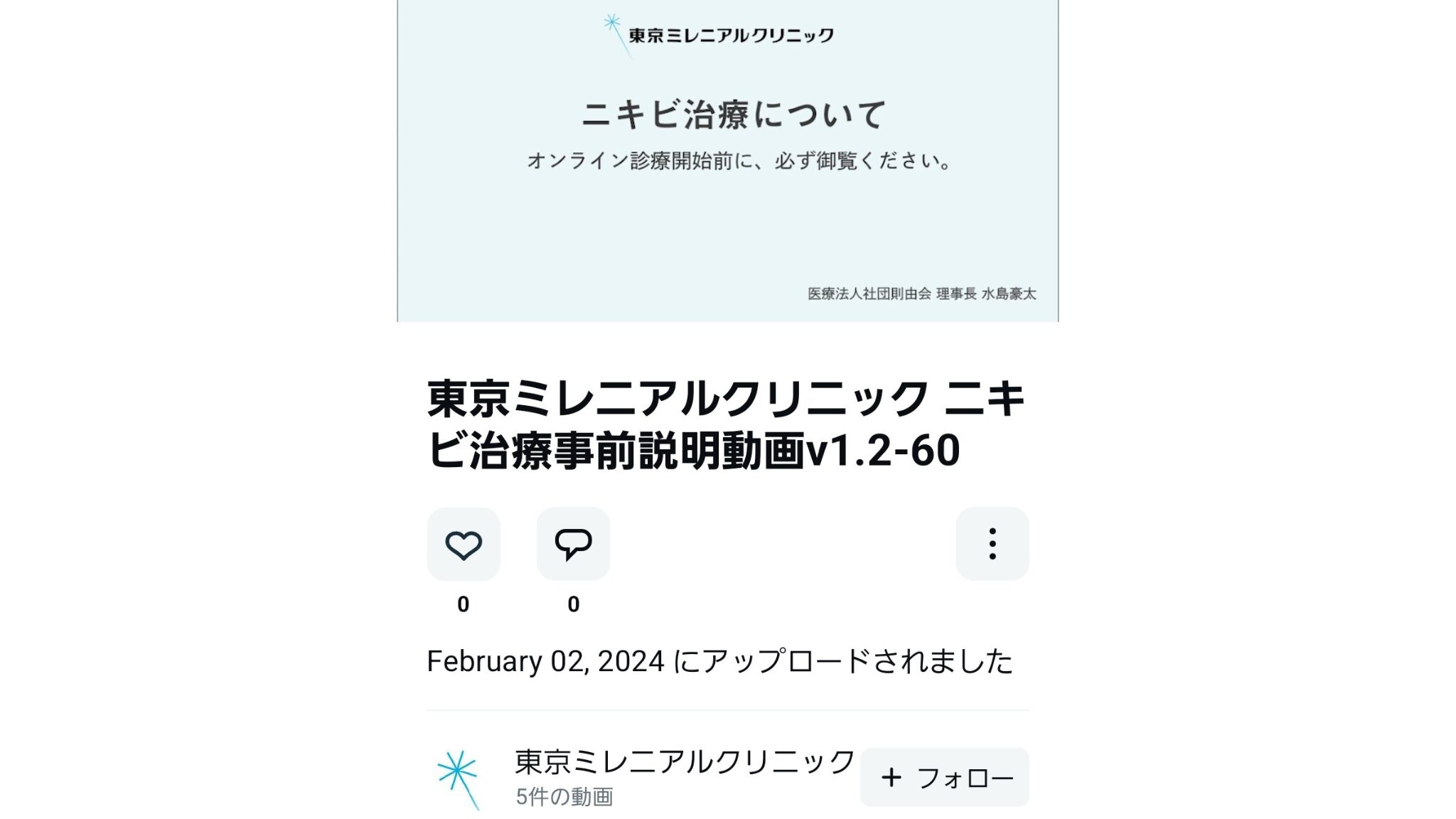Play the ニキビ治療について video

click(x=727, y=161)
